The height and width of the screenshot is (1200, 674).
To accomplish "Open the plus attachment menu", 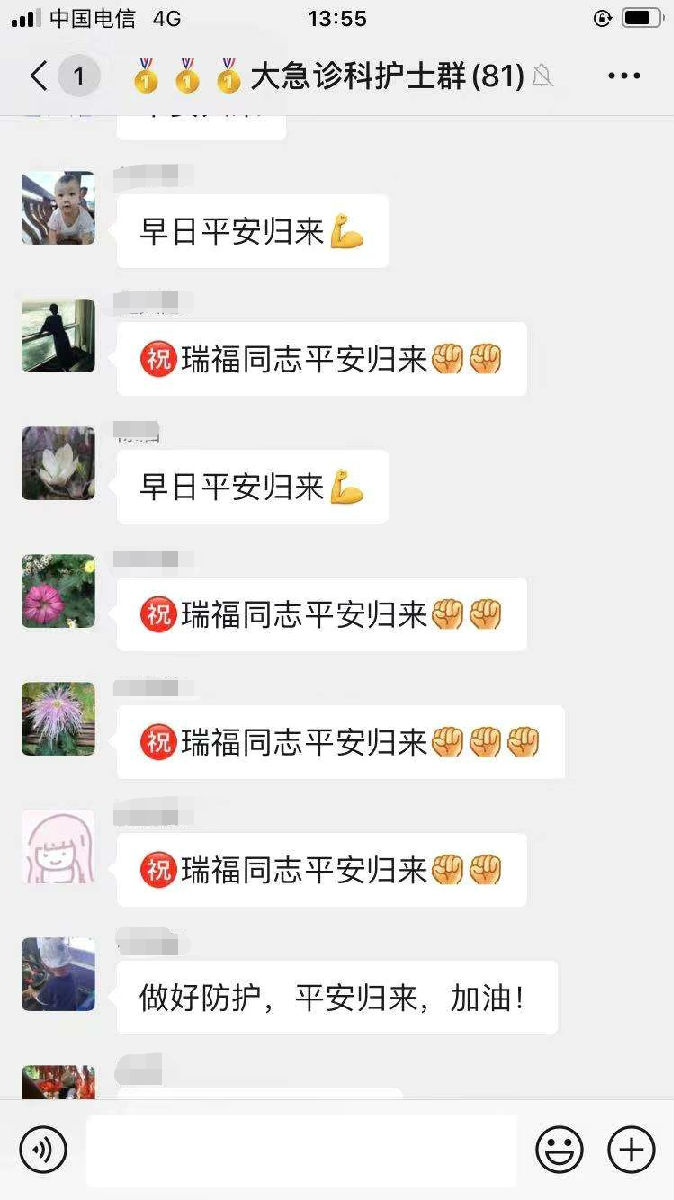I will tap(632, 1150).
